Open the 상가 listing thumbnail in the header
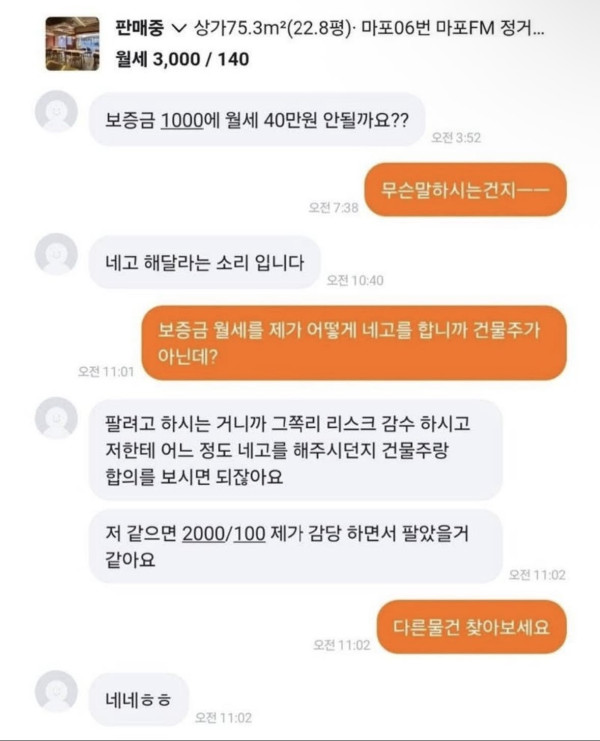This screenshot has width=600, height=741. (72, 44)
